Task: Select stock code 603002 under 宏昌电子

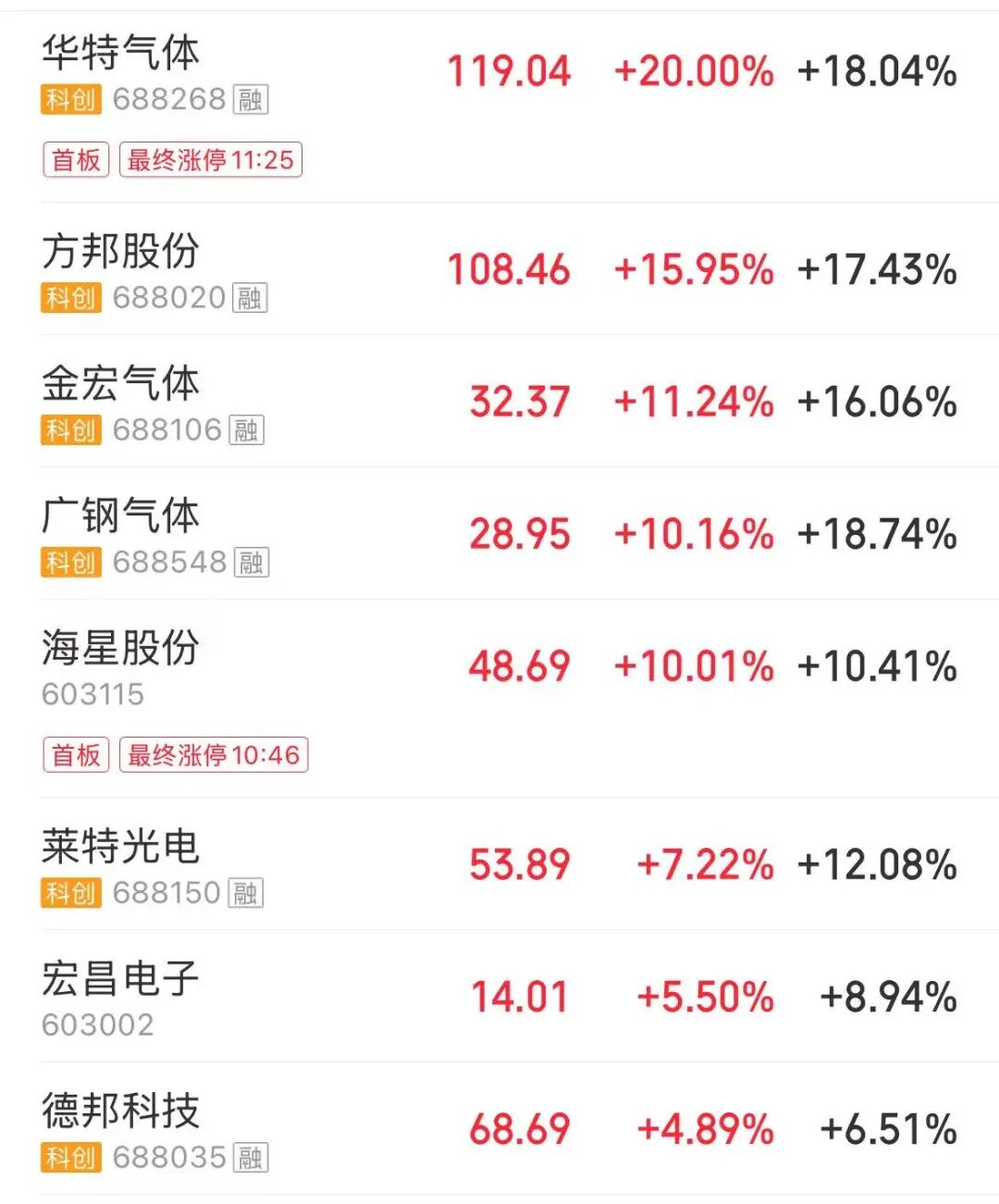Action: point(98,1024)
